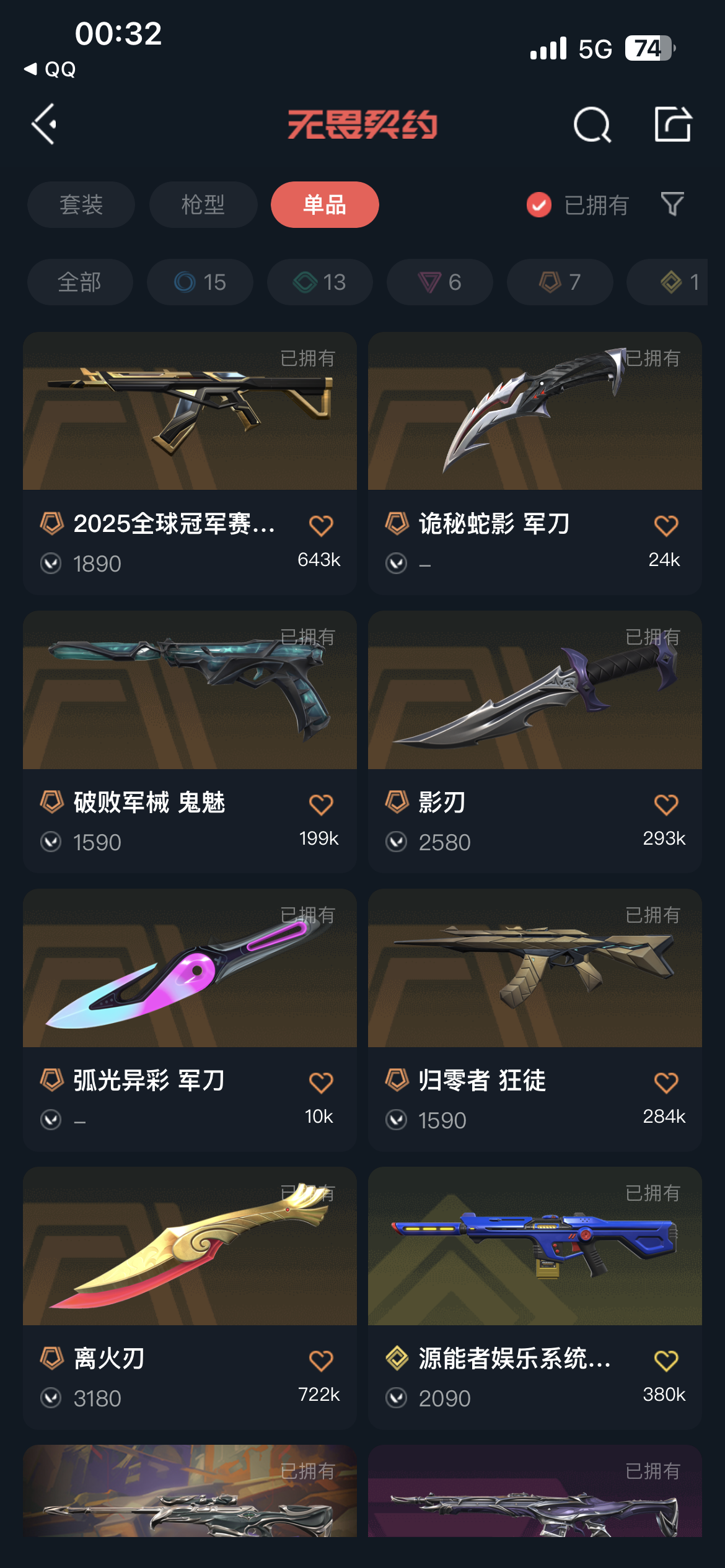Screen dimensions: 725x1568
Task: Select the 单品 tab
Action: [x=325, y=205]
